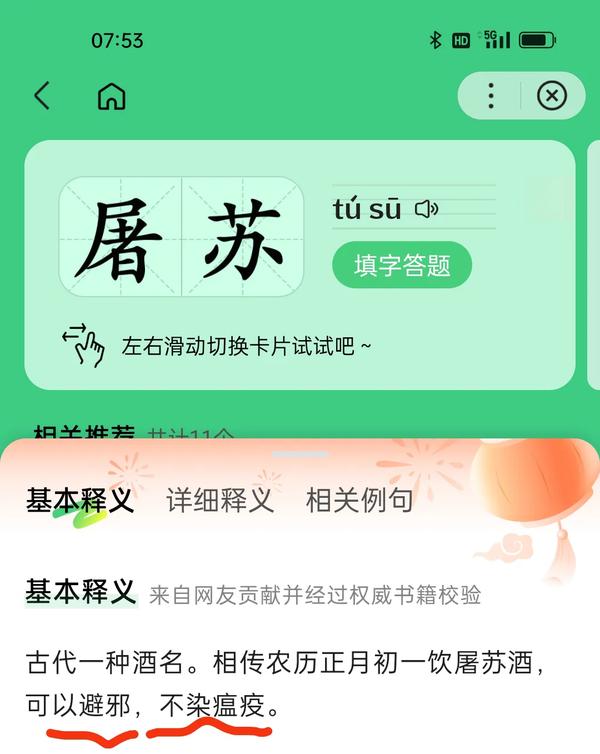The height and width of the screenshot is (754, 600).
Task: Switch to the 详细释义 tab
Action: (x=220, y=500)
